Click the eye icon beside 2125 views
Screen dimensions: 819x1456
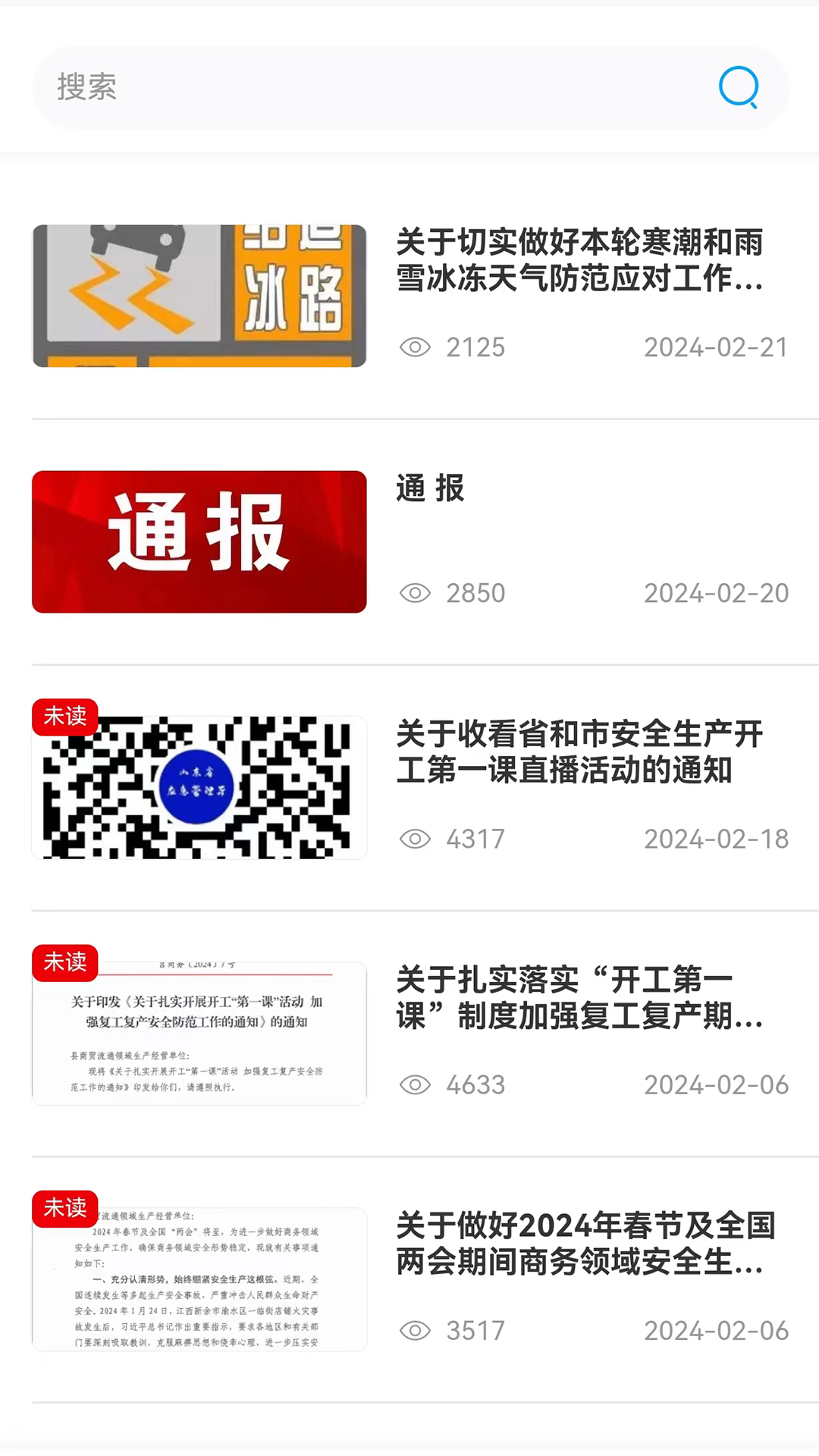(414, 347)
